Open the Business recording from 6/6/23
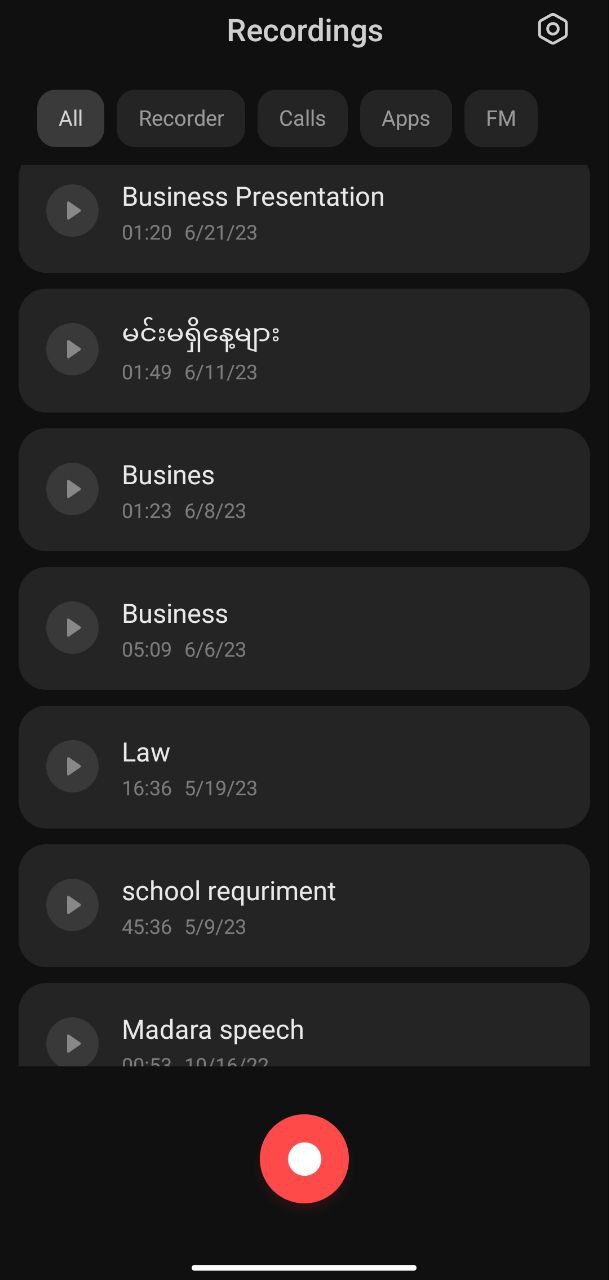This screenshot has width=609, height=1280. click(304, 628)
